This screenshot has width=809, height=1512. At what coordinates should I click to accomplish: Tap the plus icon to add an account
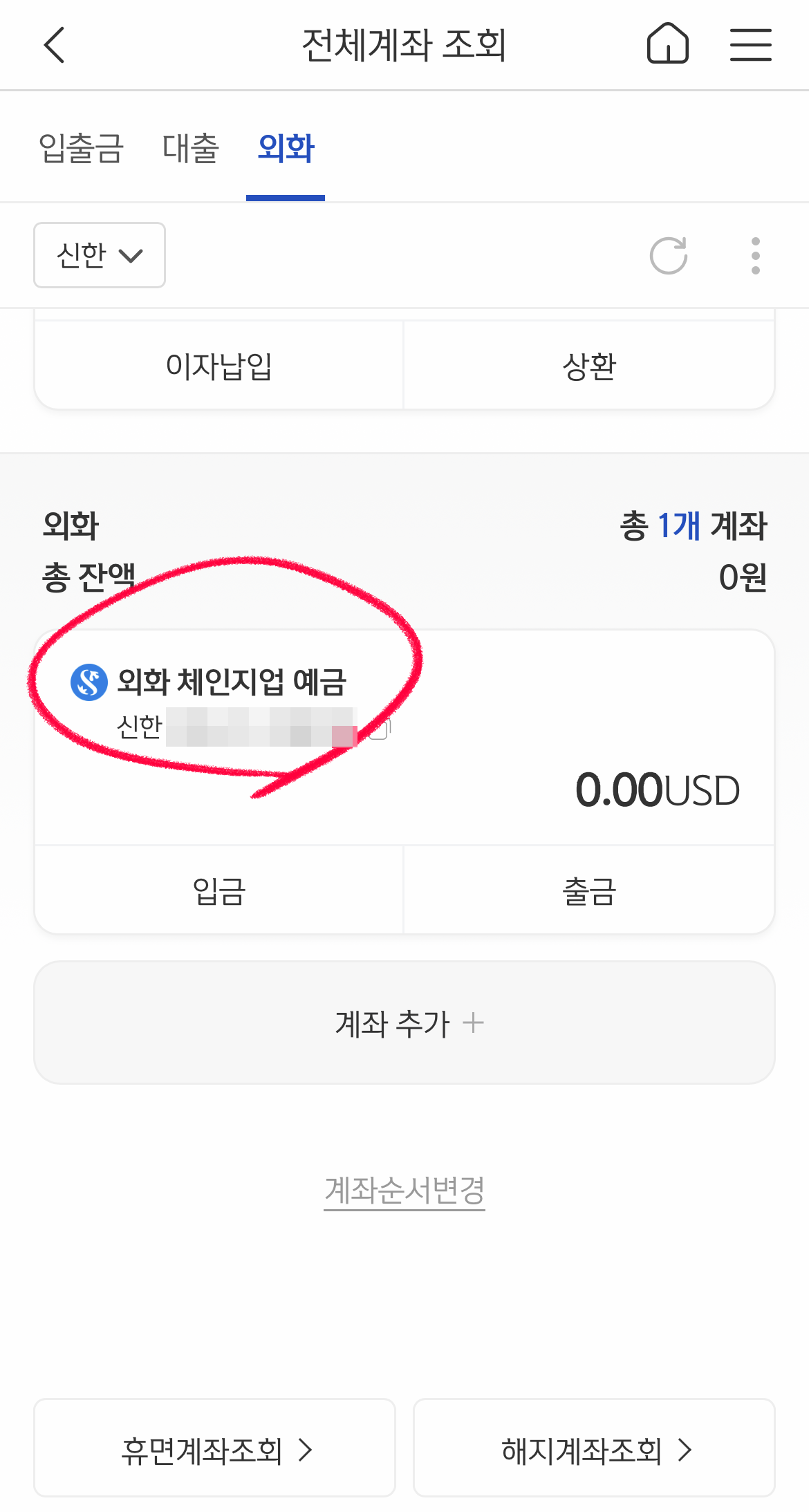pyautogui.click(x=474, y=1023)
